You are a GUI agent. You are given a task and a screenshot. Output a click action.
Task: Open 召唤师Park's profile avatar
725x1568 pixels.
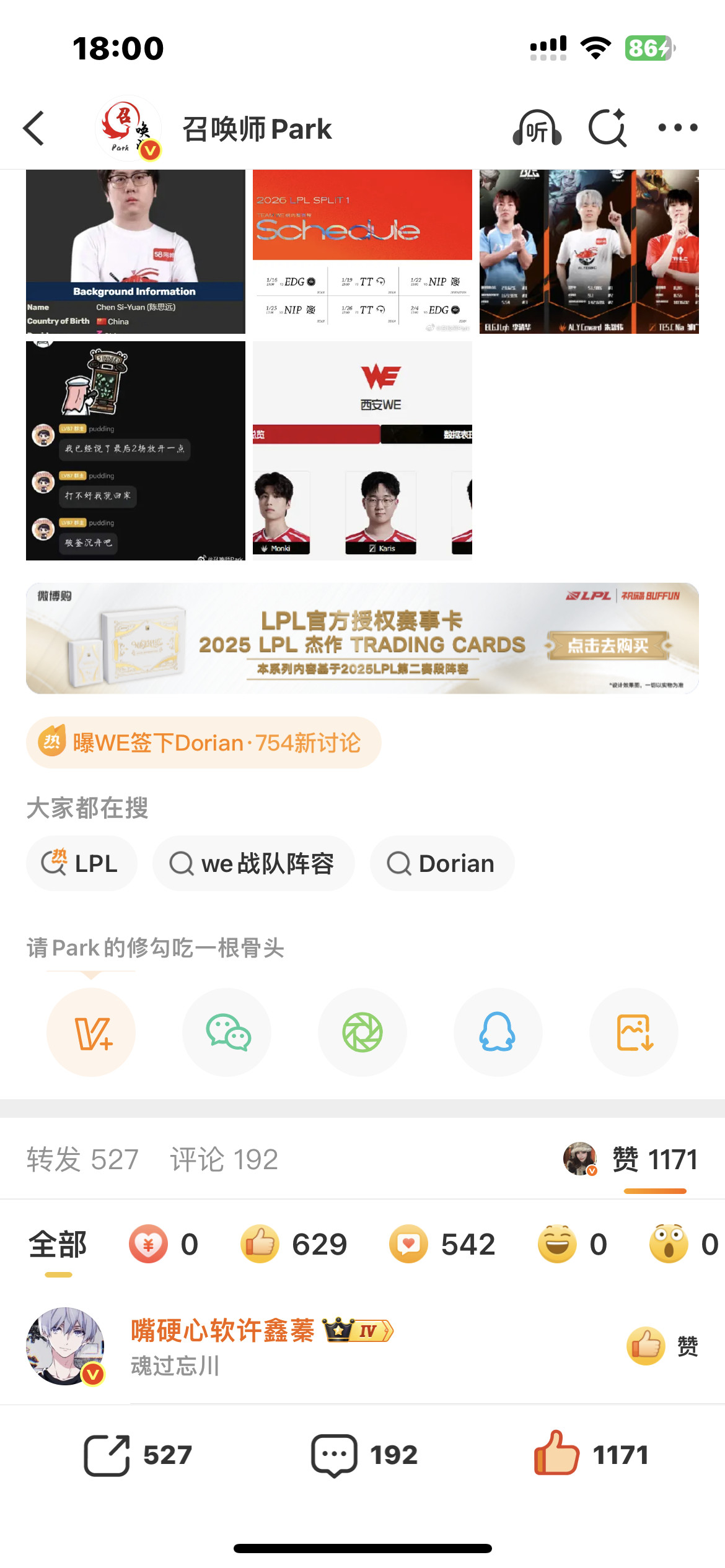click(128, 128)
